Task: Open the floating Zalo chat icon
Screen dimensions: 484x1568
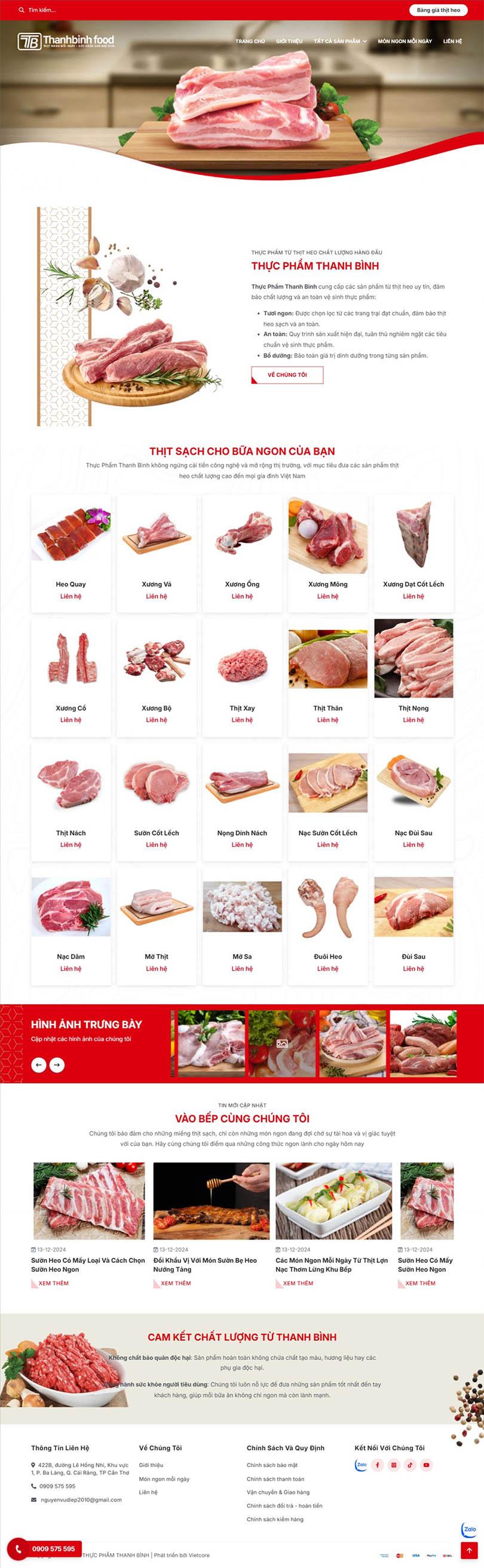Action: tap(470, 1529)
